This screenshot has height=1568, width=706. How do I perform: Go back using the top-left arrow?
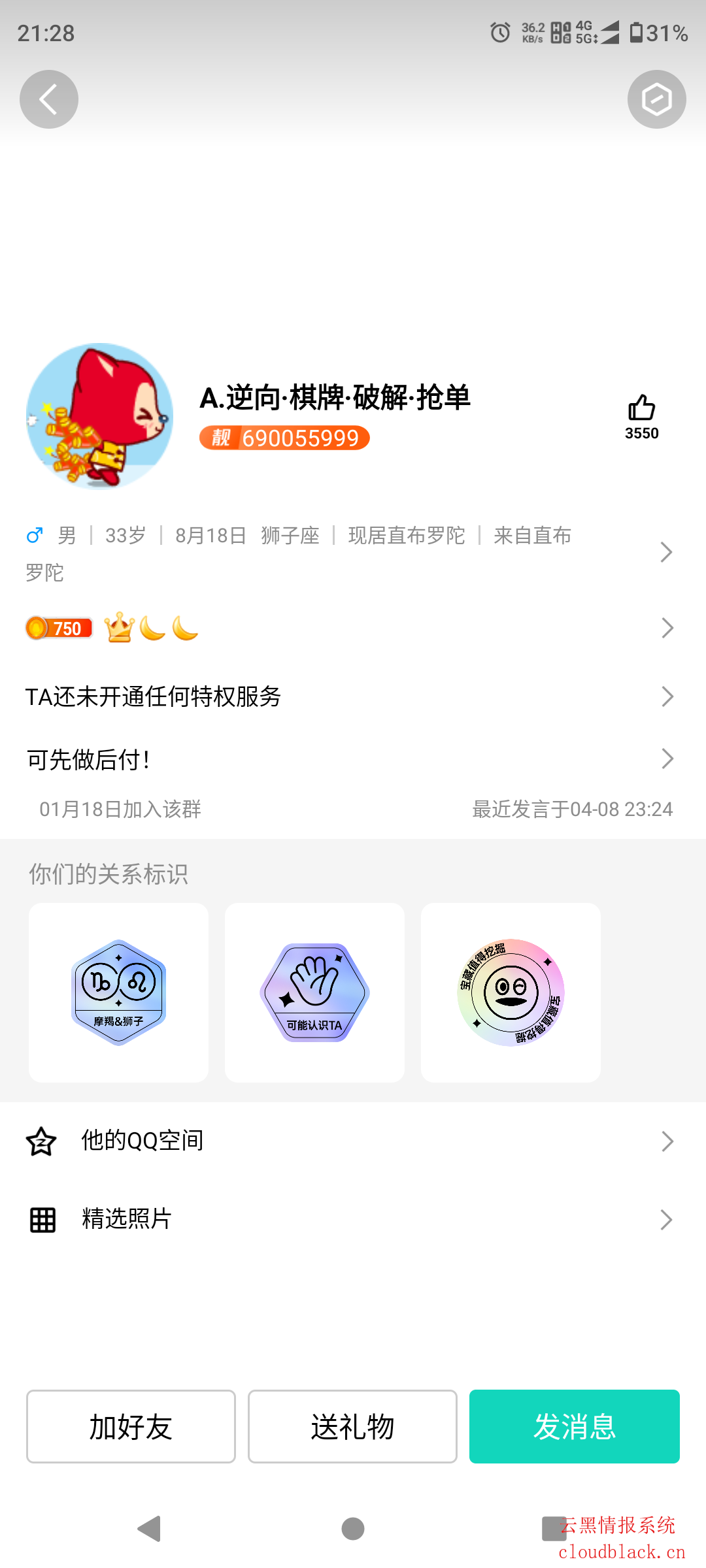click(49, 99)
